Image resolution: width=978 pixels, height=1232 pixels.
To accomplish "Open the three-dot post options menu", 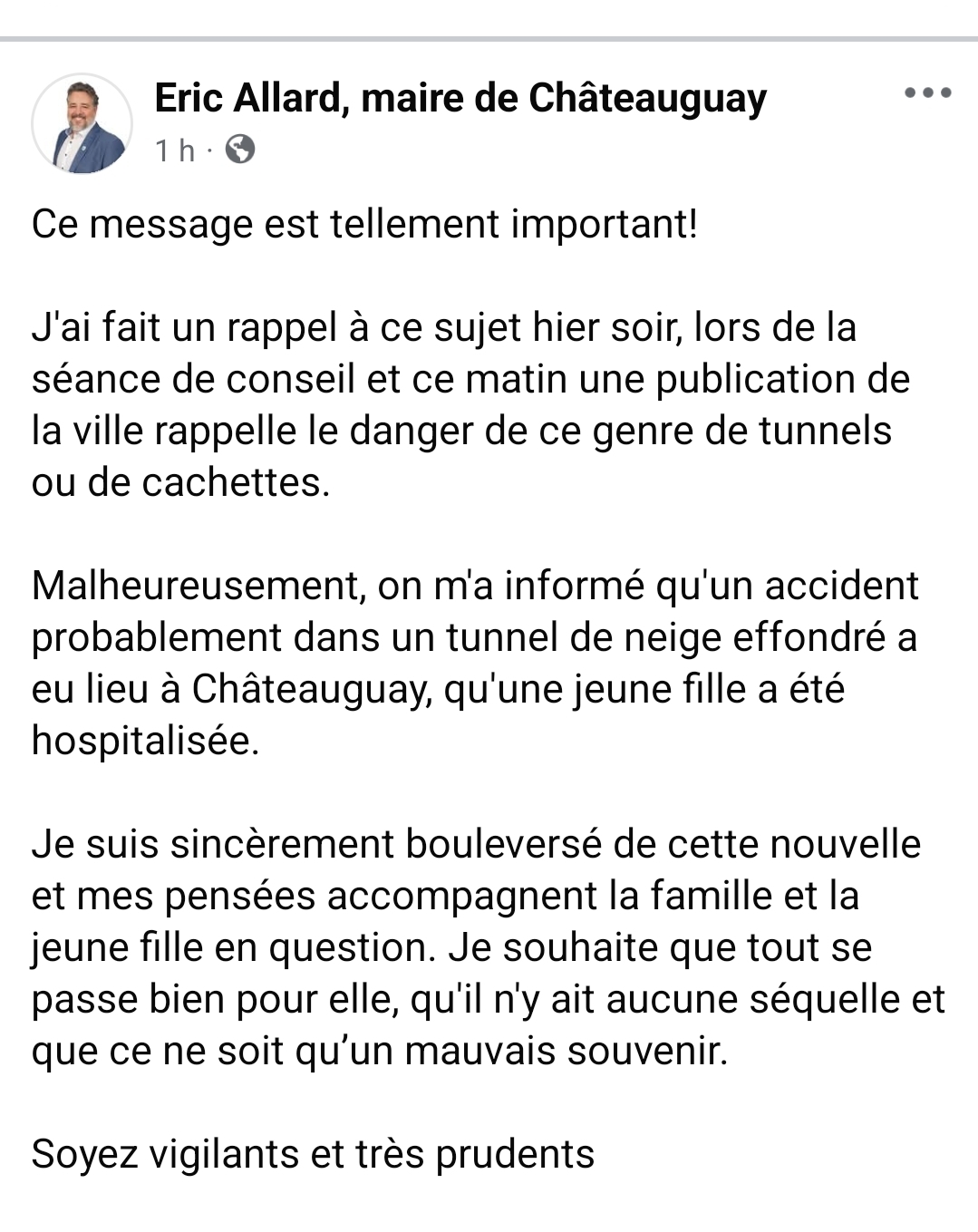I will pyautogui.click(x=927, y=93).
